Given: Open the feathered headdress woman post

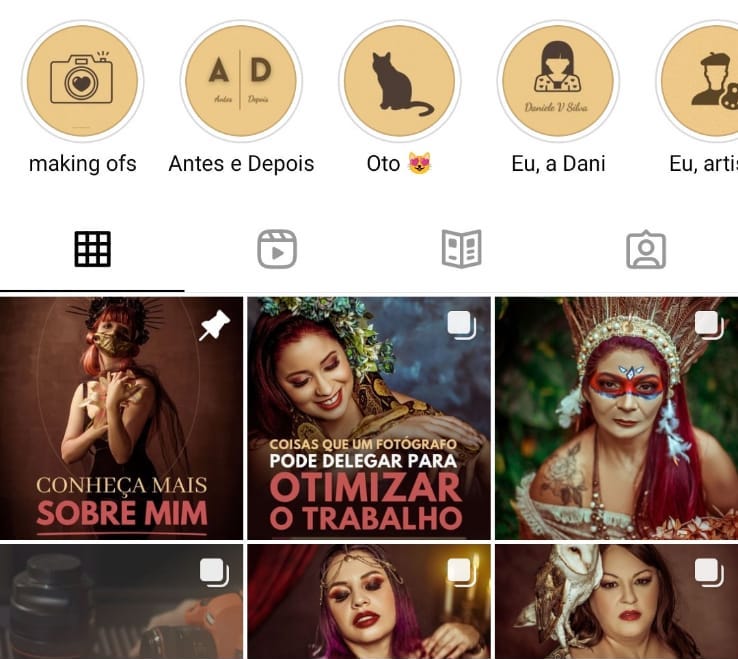Looking at the screenshot, I should [616, 418].
